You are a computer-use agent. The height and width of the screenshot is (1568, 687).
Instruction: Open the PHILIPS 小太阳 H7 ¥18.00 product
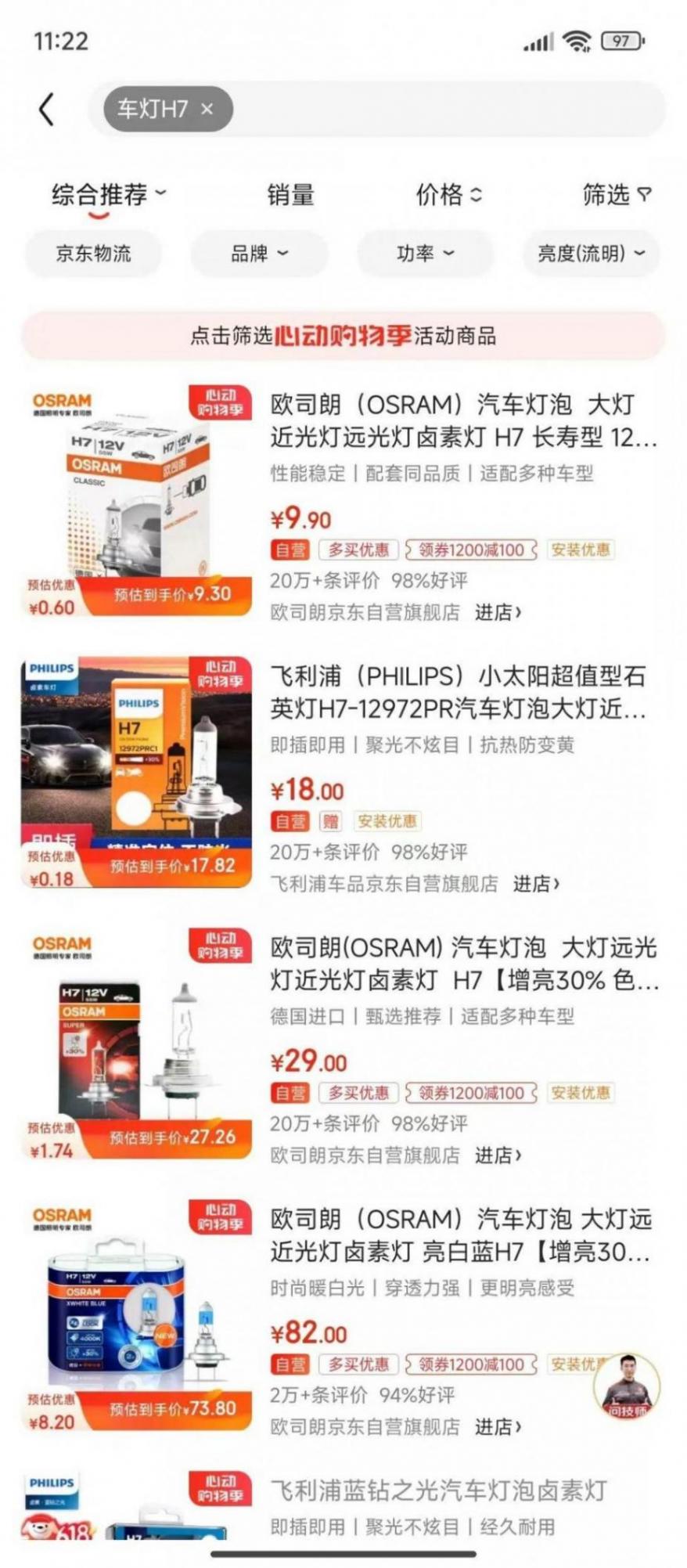(459, 692)
